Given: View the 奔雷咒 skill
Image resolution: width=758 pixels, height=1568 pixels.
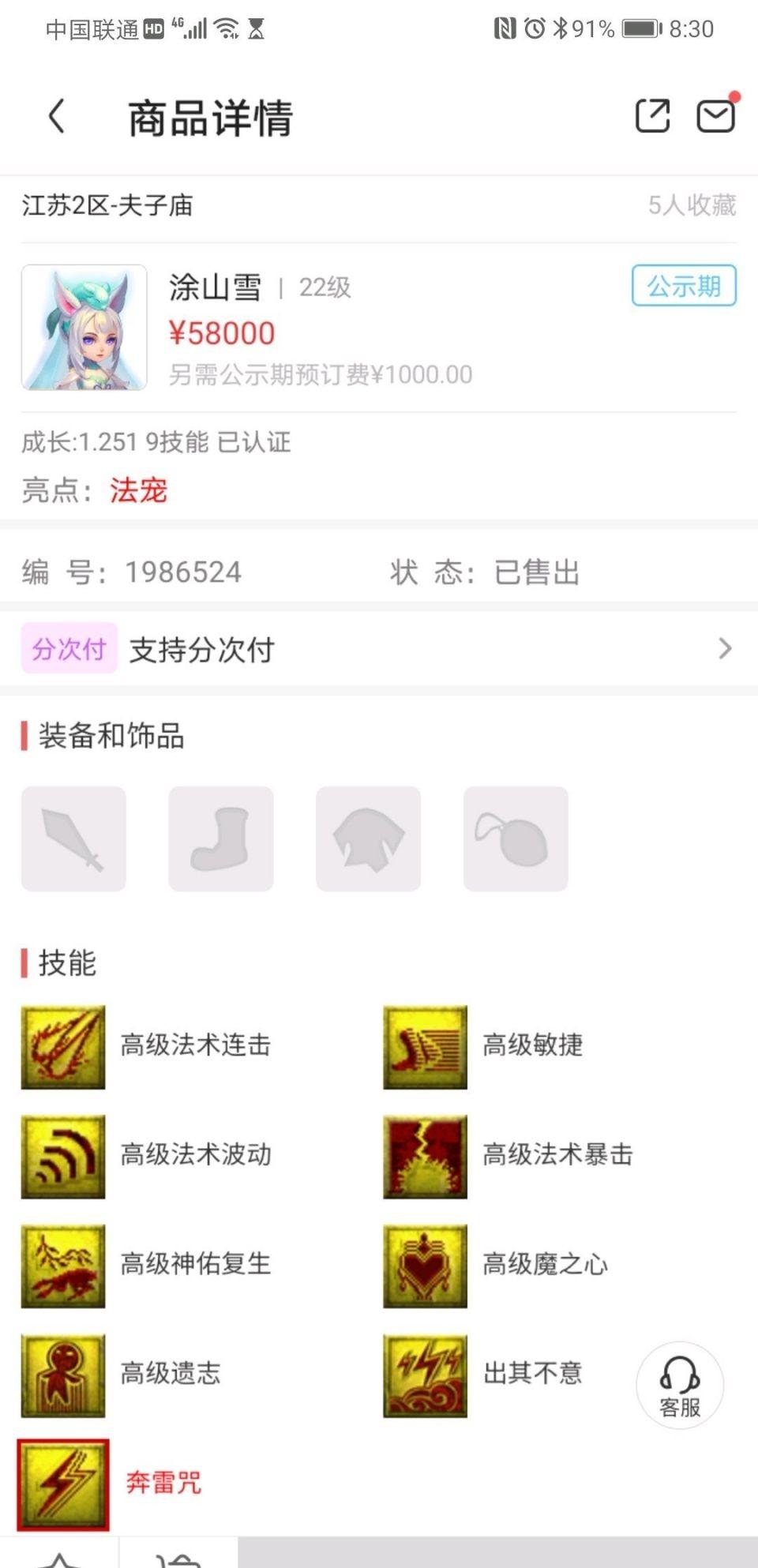Looking at the screenshot, I should 63,1484.
